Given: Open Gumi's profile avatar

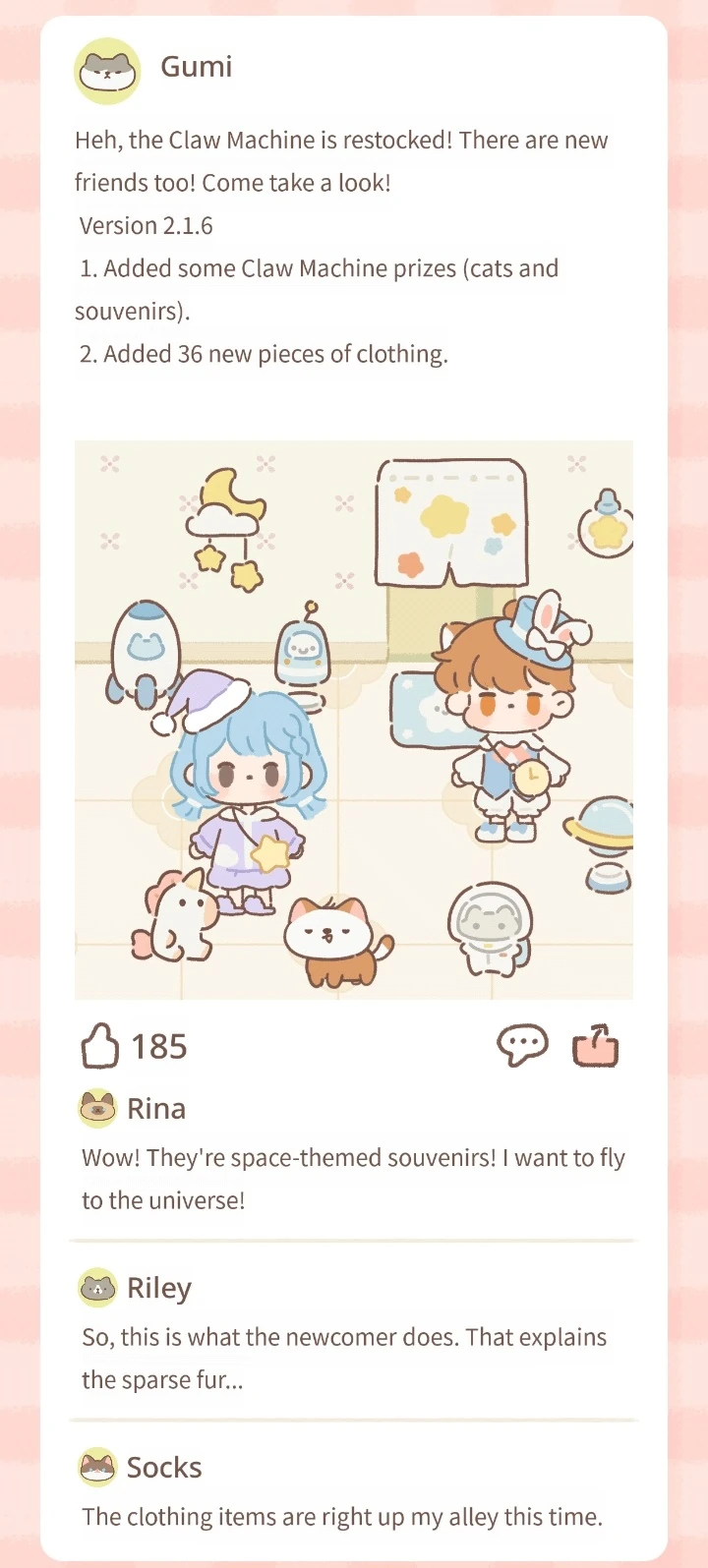Looking at the screenshot, I should [107, 71].
